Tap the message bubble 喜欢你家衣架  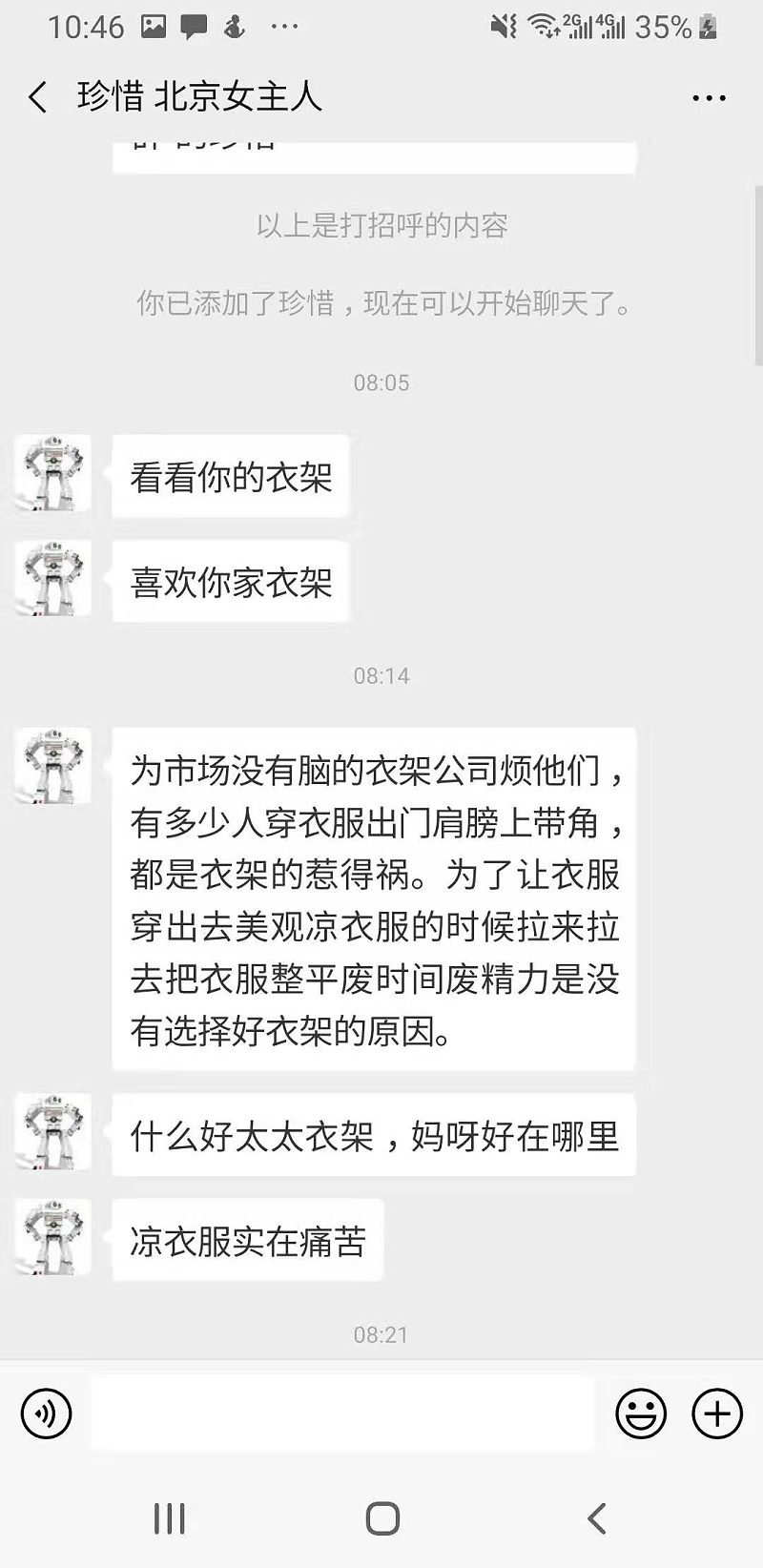230,581
